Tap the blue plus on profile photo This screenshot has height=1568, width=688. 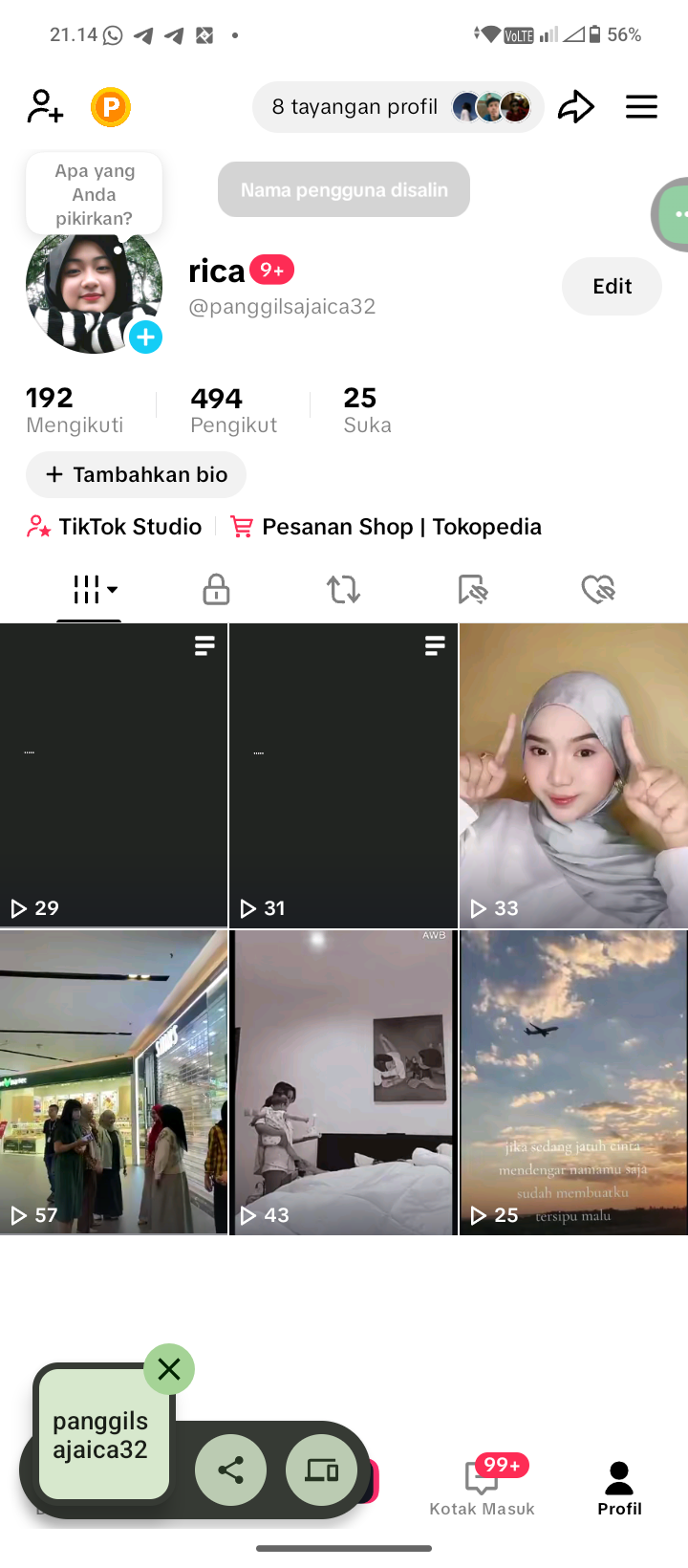click(145, 337)
